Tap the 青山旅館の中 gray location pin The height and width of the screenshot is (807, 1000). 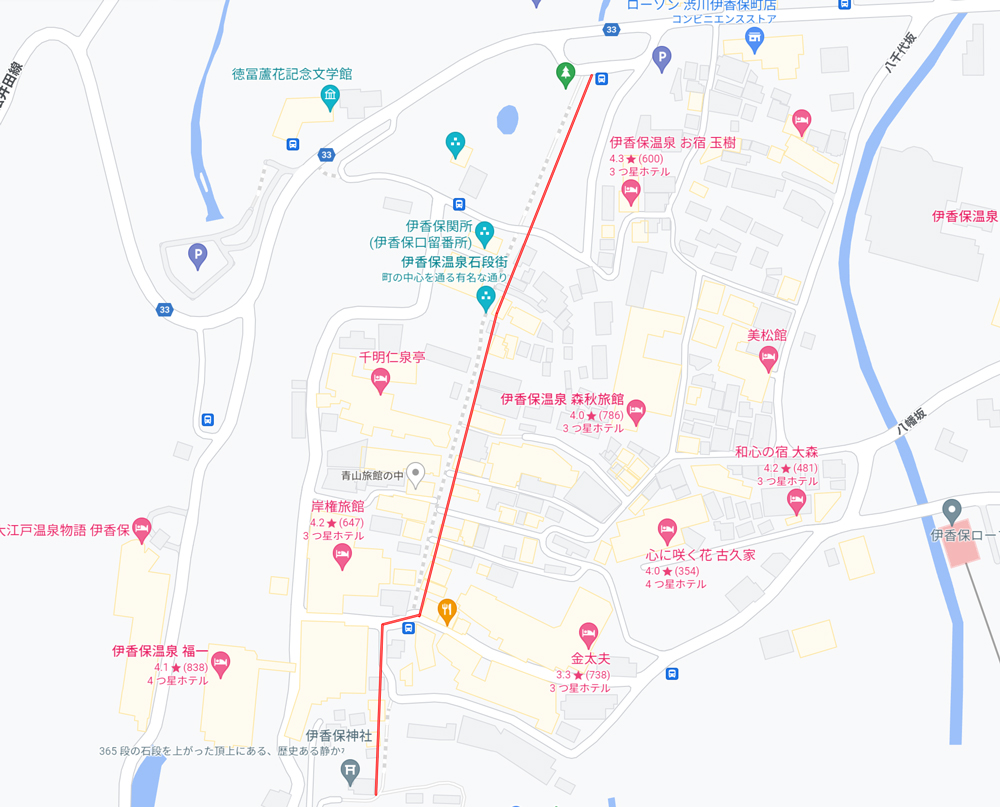pos(416,474)
